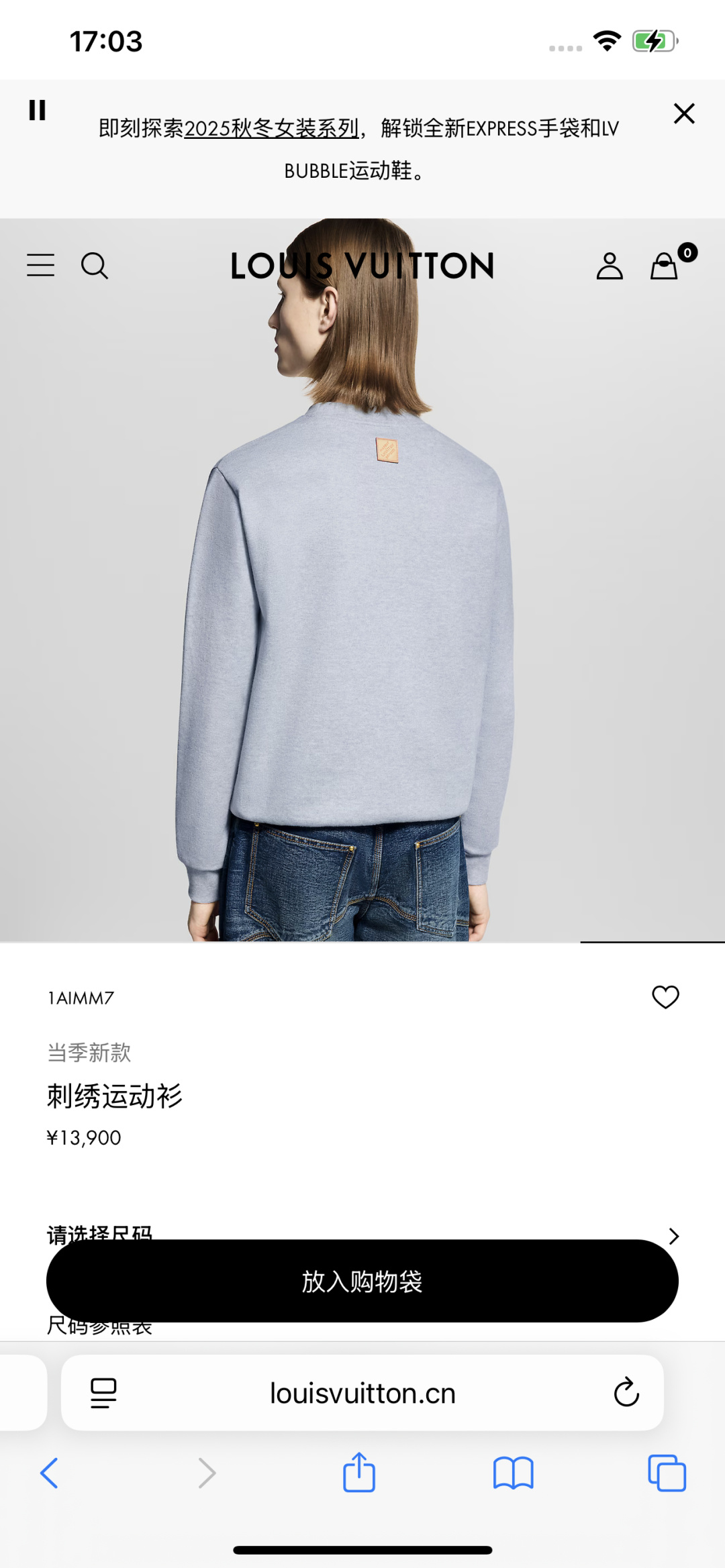Pause the announcement banner rotation
The image size is (725, 1568).
(37, 110)
